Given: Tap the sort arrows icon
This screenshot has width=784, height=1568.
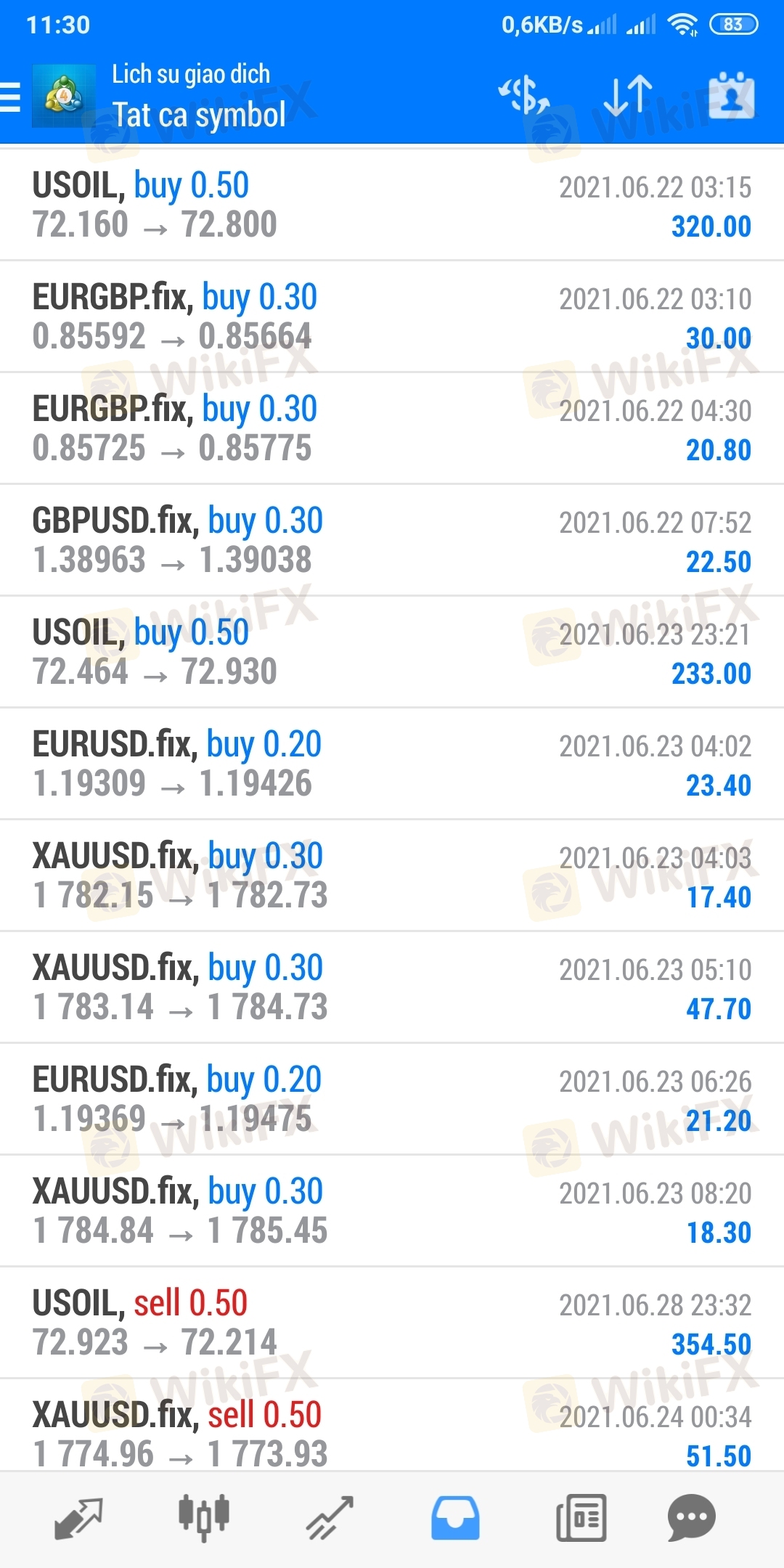Looking at the screenshot, I should (x=627, y=96).
